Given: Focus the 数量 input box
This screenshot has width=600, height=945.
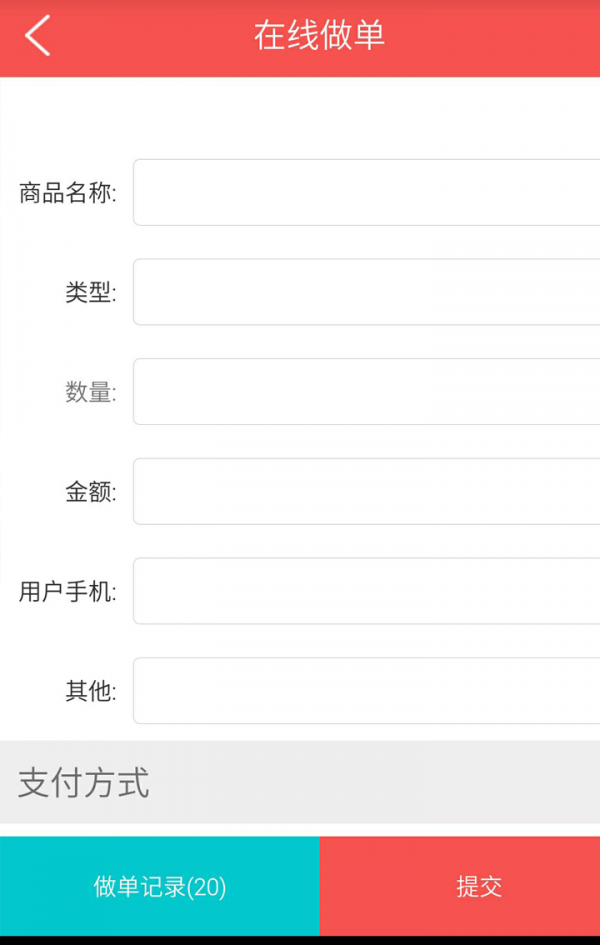Looking at the screenshot, I should click(366, 392).
